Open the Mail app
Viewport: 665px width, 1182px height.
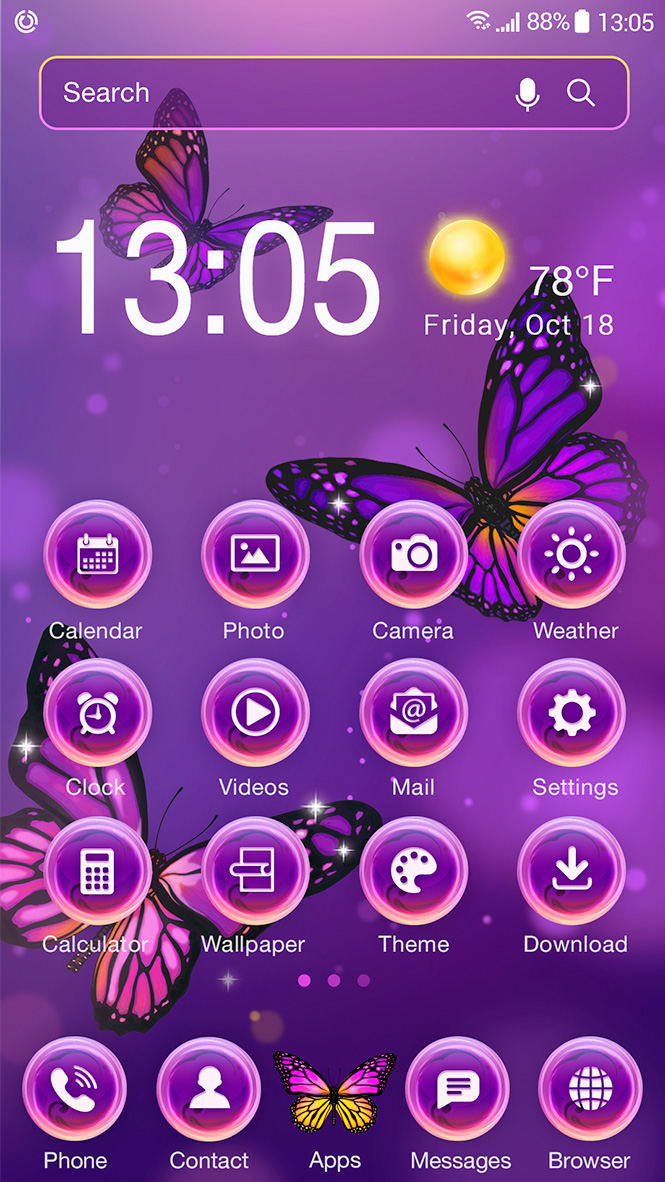[x=413, y=713]
